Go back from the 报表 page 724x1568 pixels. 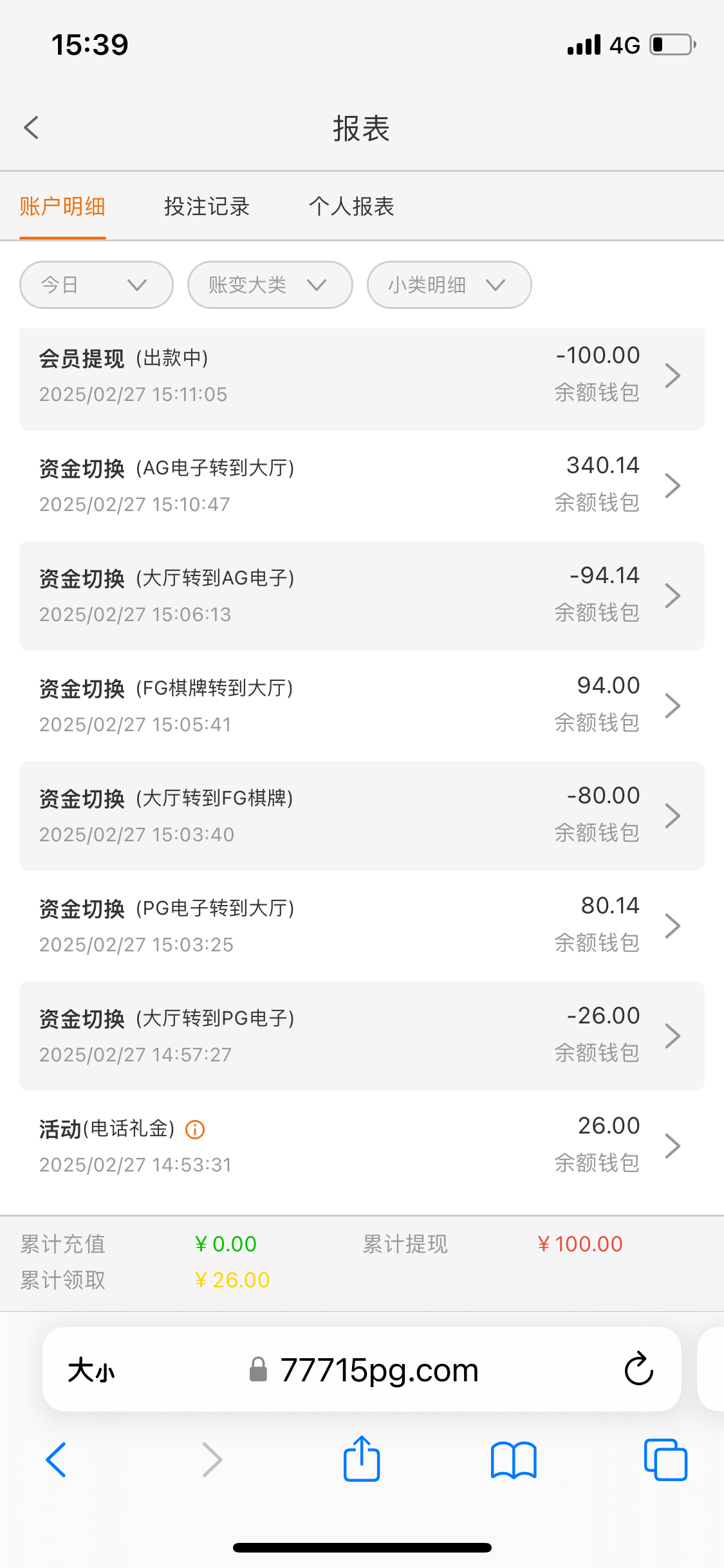tap(32, 127)
